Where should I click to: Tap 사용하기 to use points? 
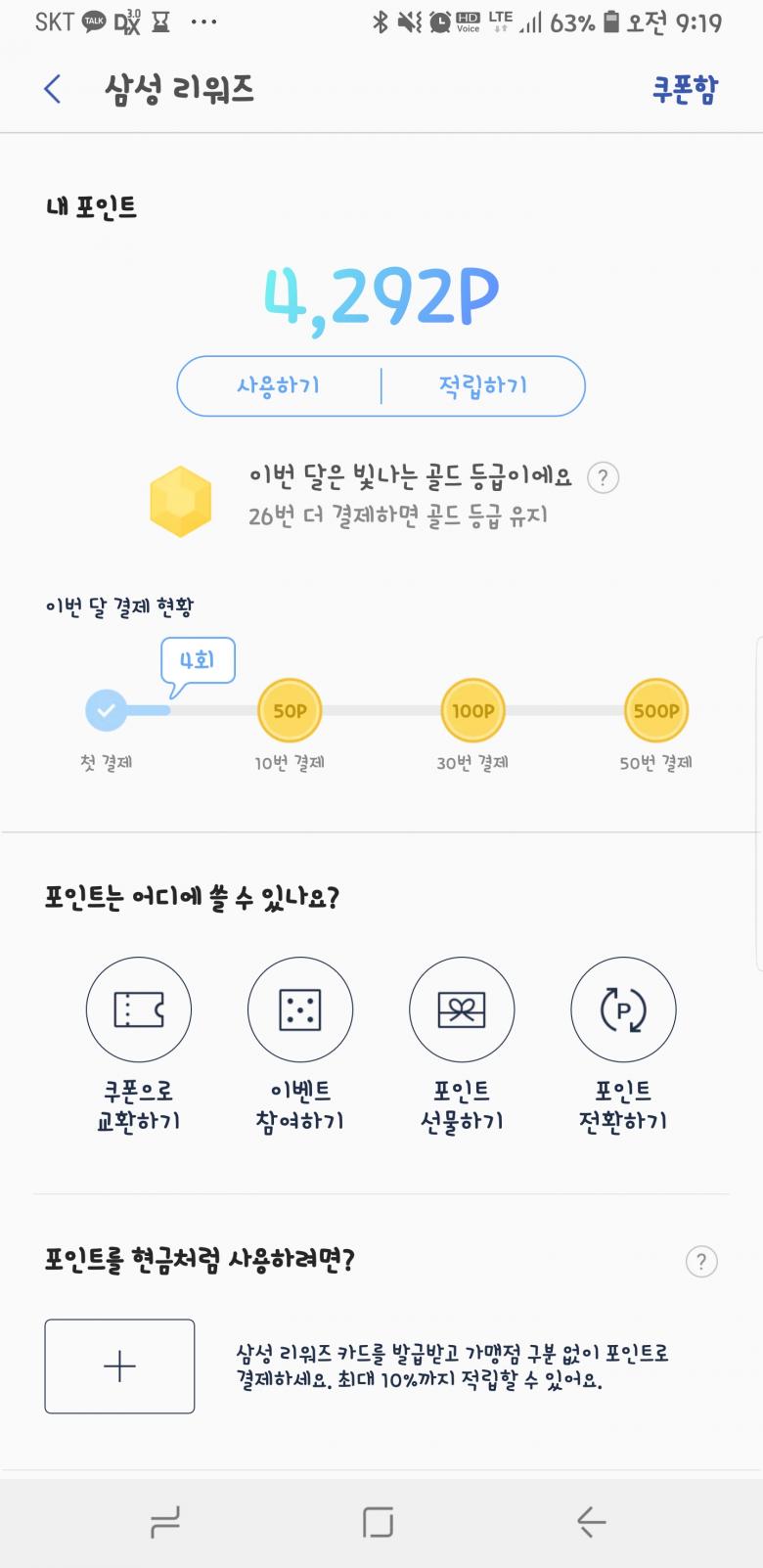(x=279, y=385)
